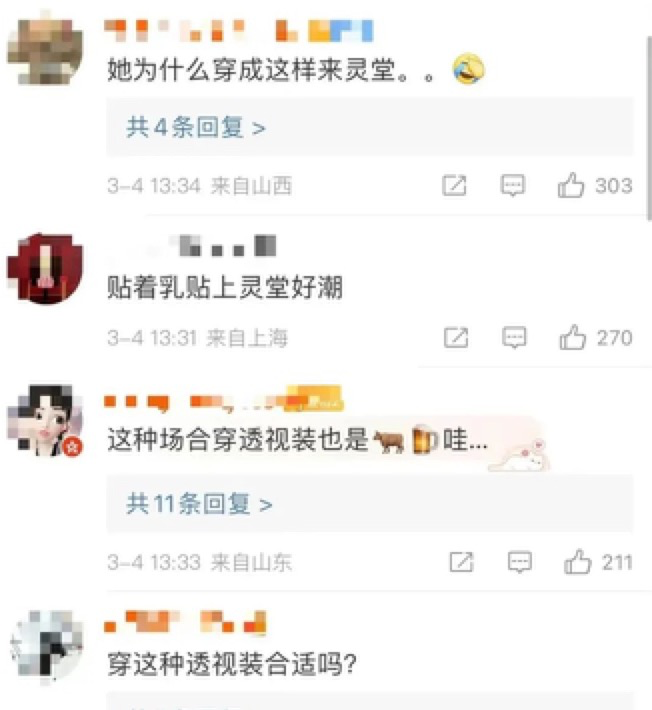
Task: Repost the comment posted at 13:34
Action: click(x=454, y=185)
